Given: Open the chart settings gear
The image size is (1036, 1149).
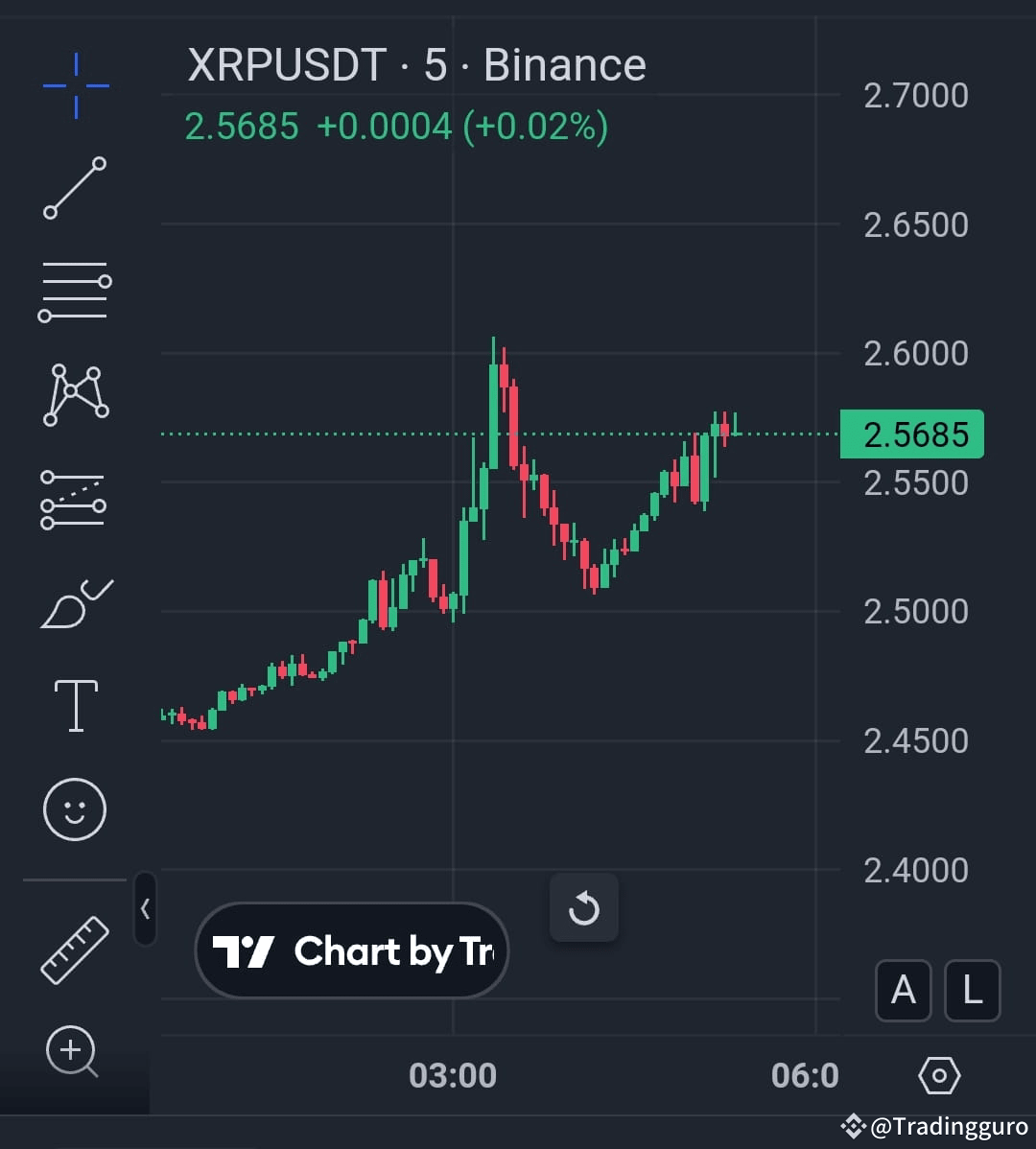Looking at the screenshot, I should click(x=939, y=1075).
